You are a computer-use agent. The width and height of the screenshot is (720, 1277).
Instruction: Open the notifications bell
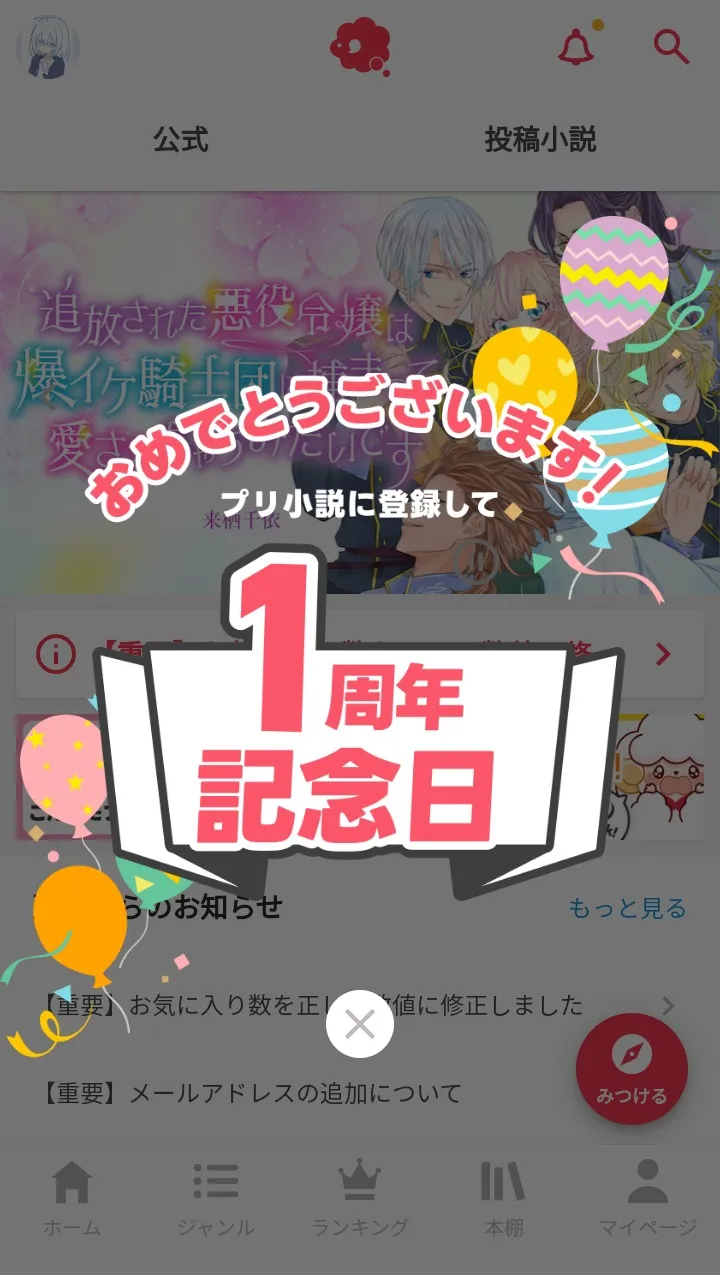click(577, 46)
